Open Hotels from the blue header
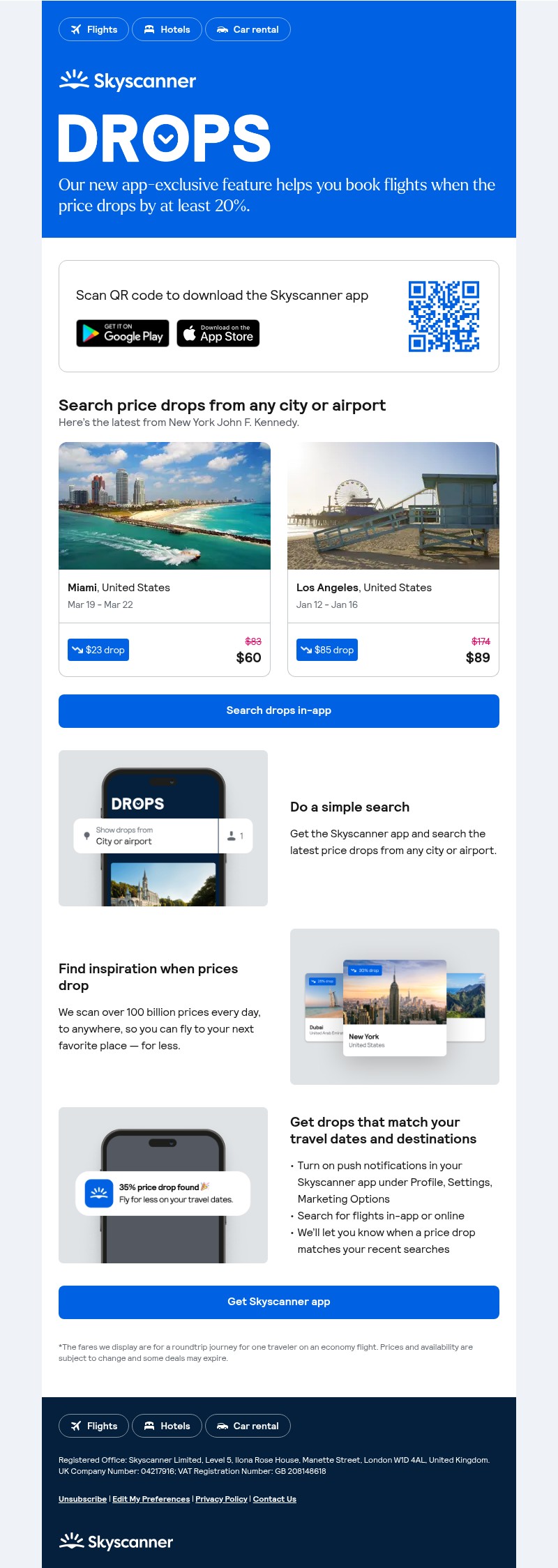The height and width of the screenshot is (1568, 558). coord(167,29)
